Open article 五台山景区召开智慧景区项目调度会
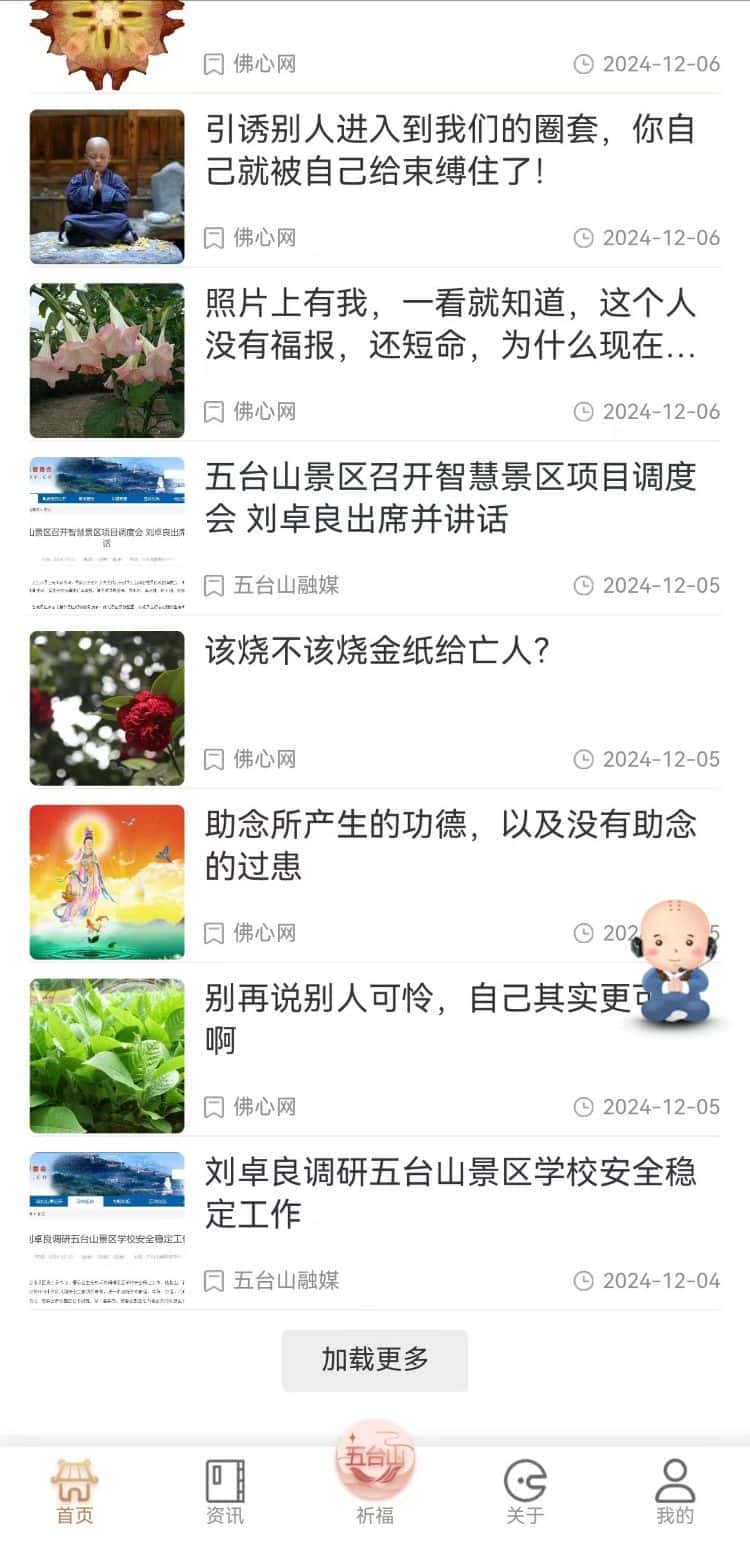 click(x=450, y=498)
